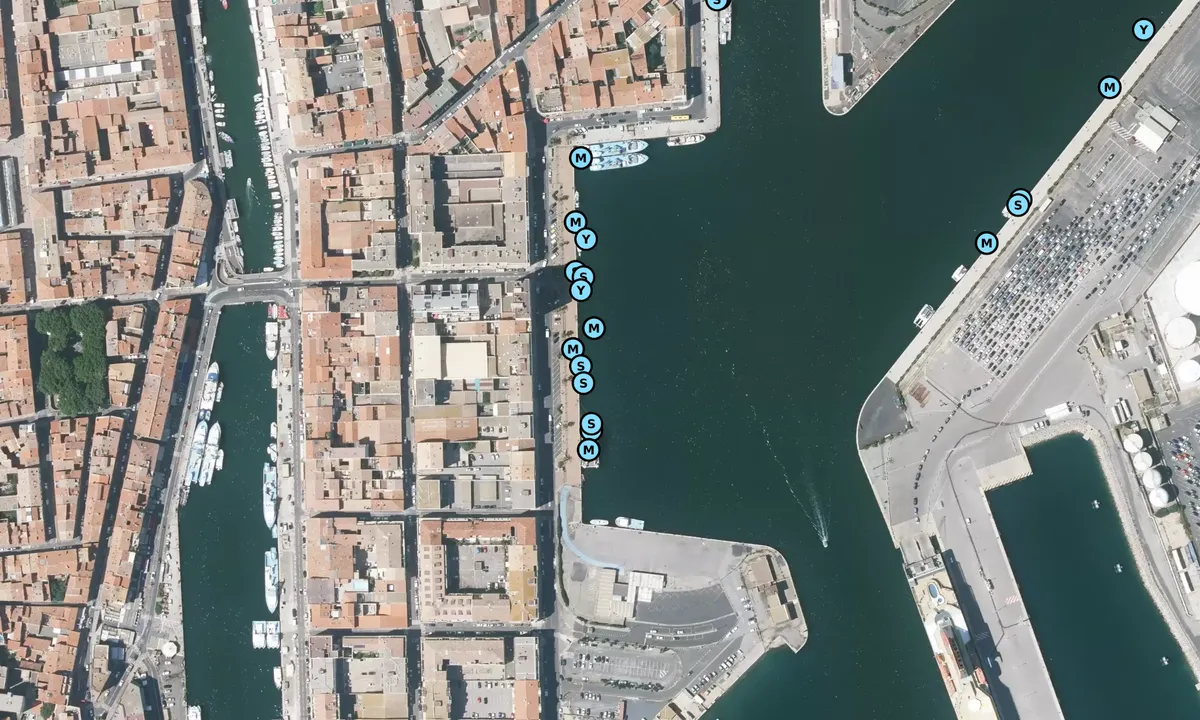Tap the Y marker on the eastern ferry quay
Viewport: 1200px width, 720px height.
(x=1143, y=30)
